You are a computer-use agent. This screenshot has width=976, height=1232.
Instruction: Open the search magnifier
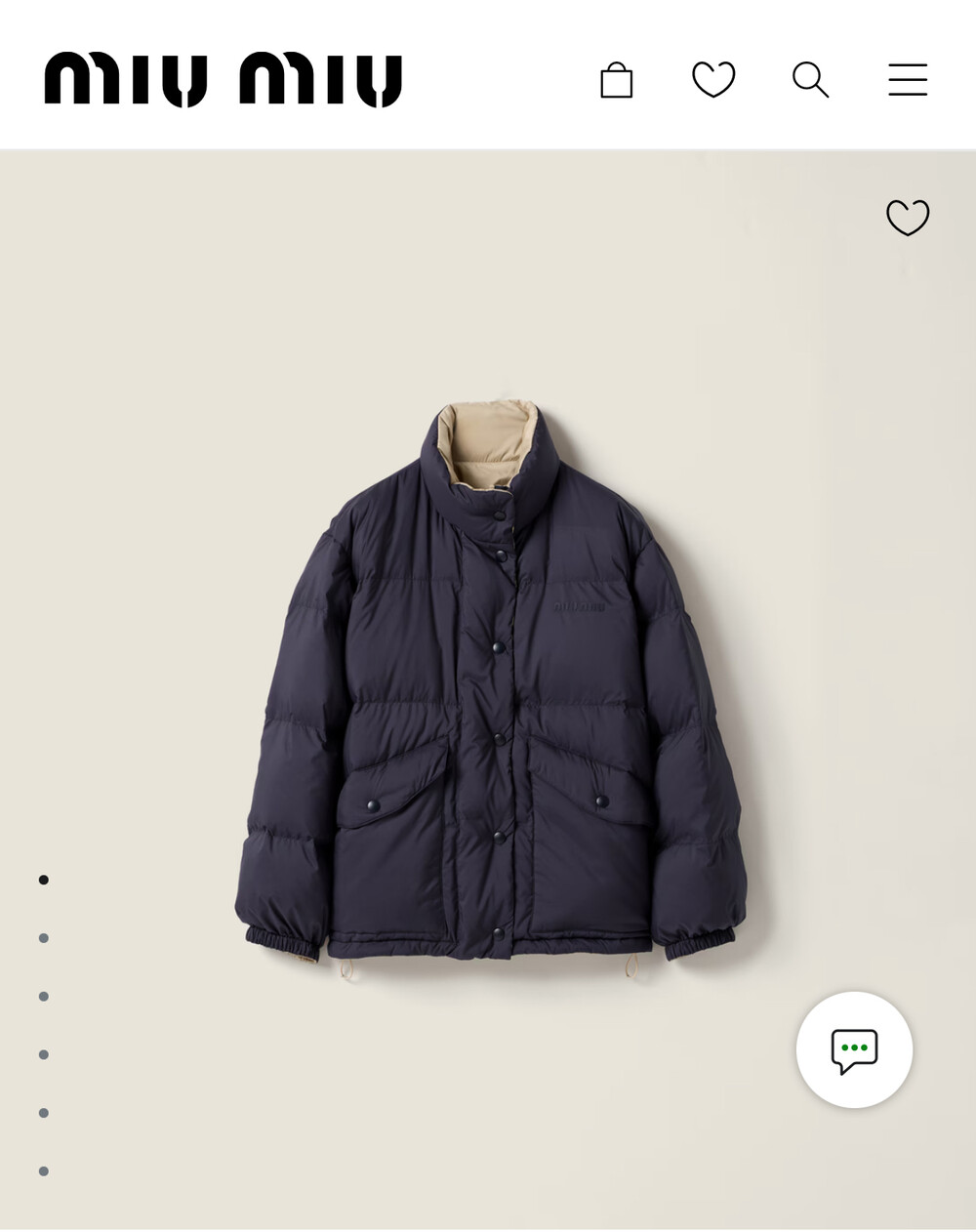click(810, 80)
